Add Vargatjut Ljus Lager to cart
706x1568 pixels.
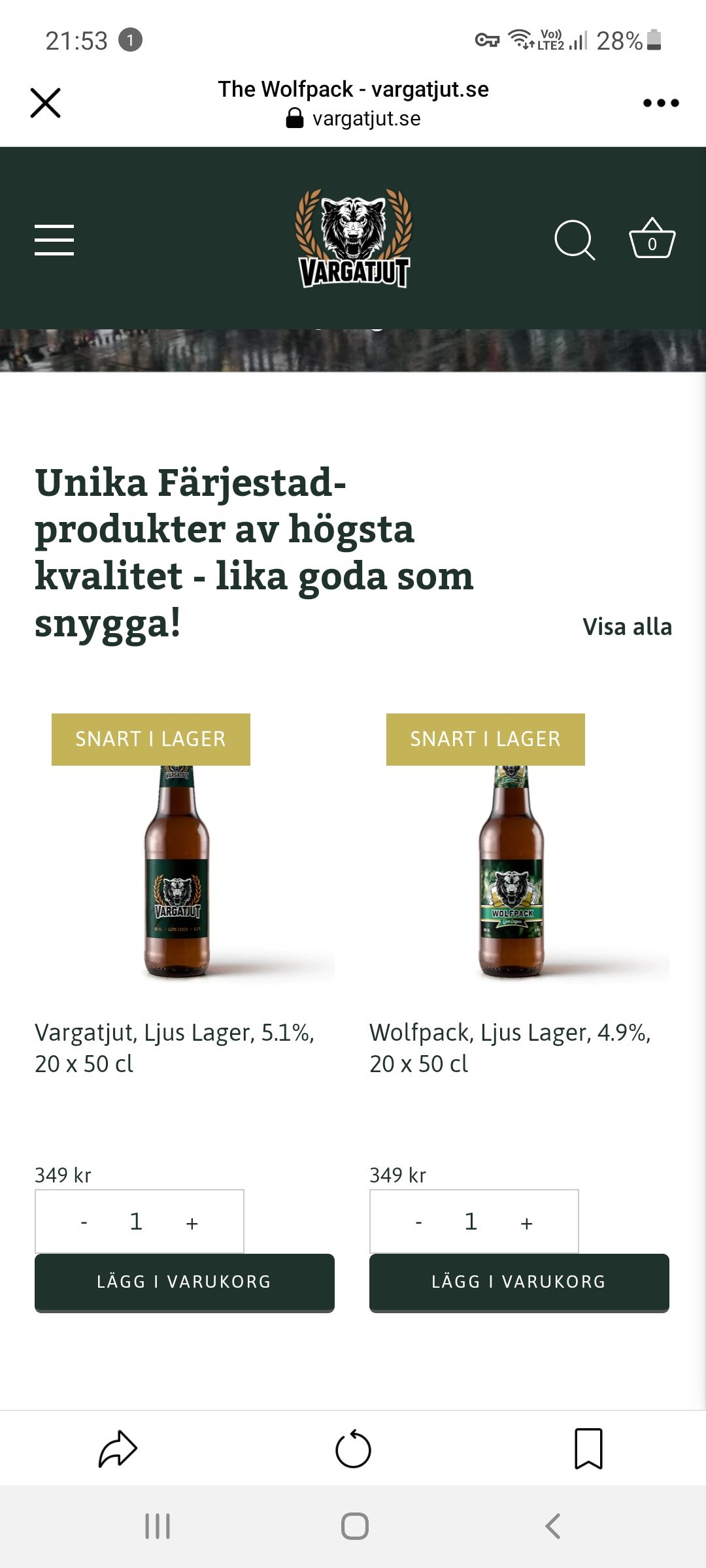tap(184, 1282)
